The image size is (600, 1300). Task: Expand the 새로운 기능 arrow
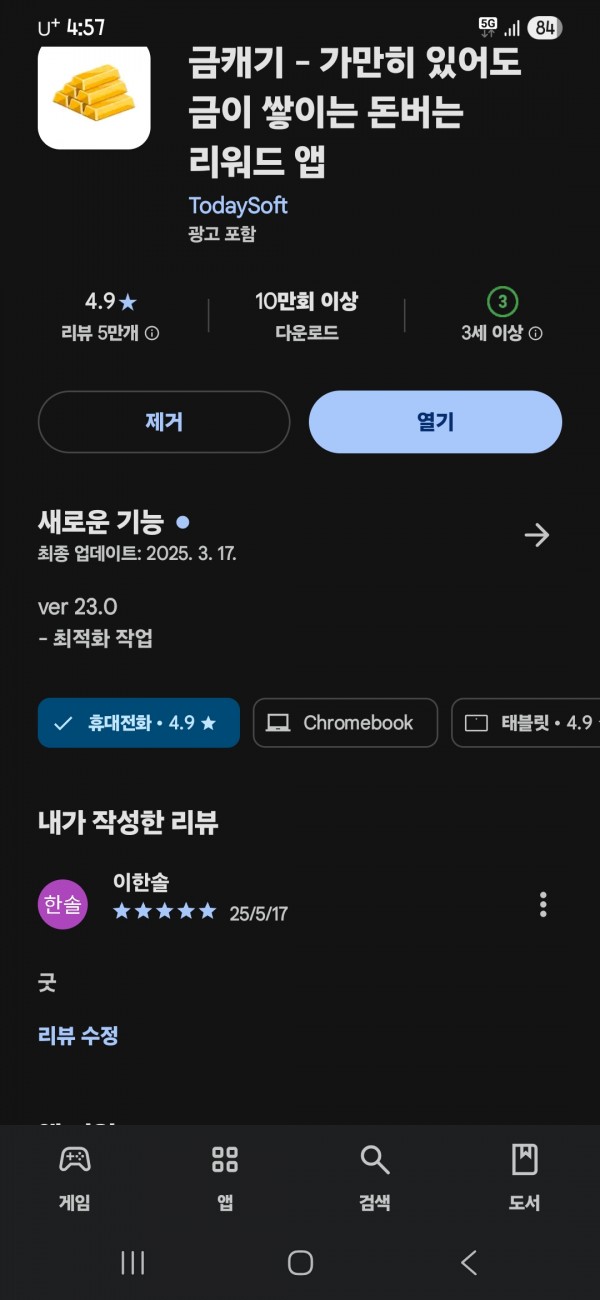point(537,536)
